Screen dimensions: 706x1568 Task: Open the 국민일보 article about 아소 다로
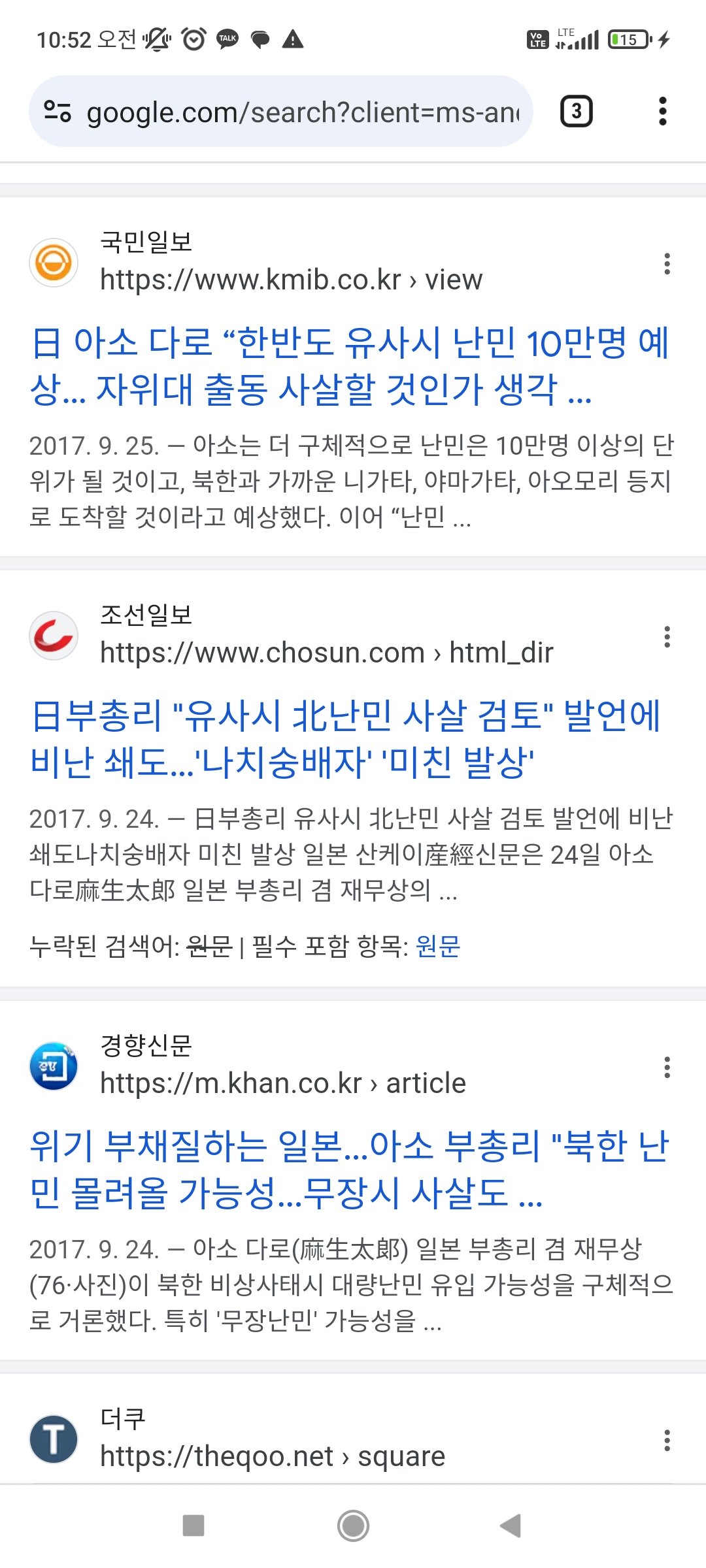point(350,366)
